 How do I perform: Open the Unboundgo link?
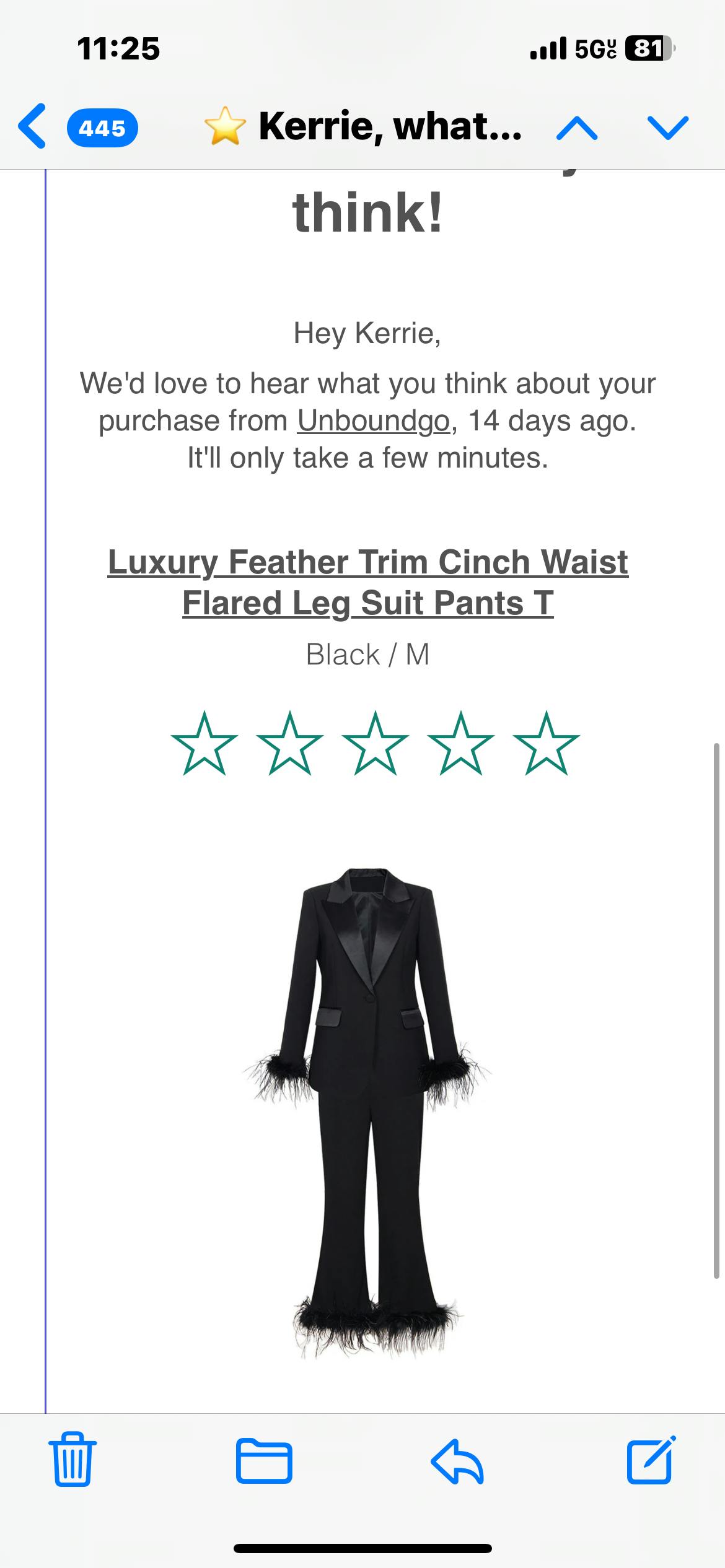[x=374, y=421]
